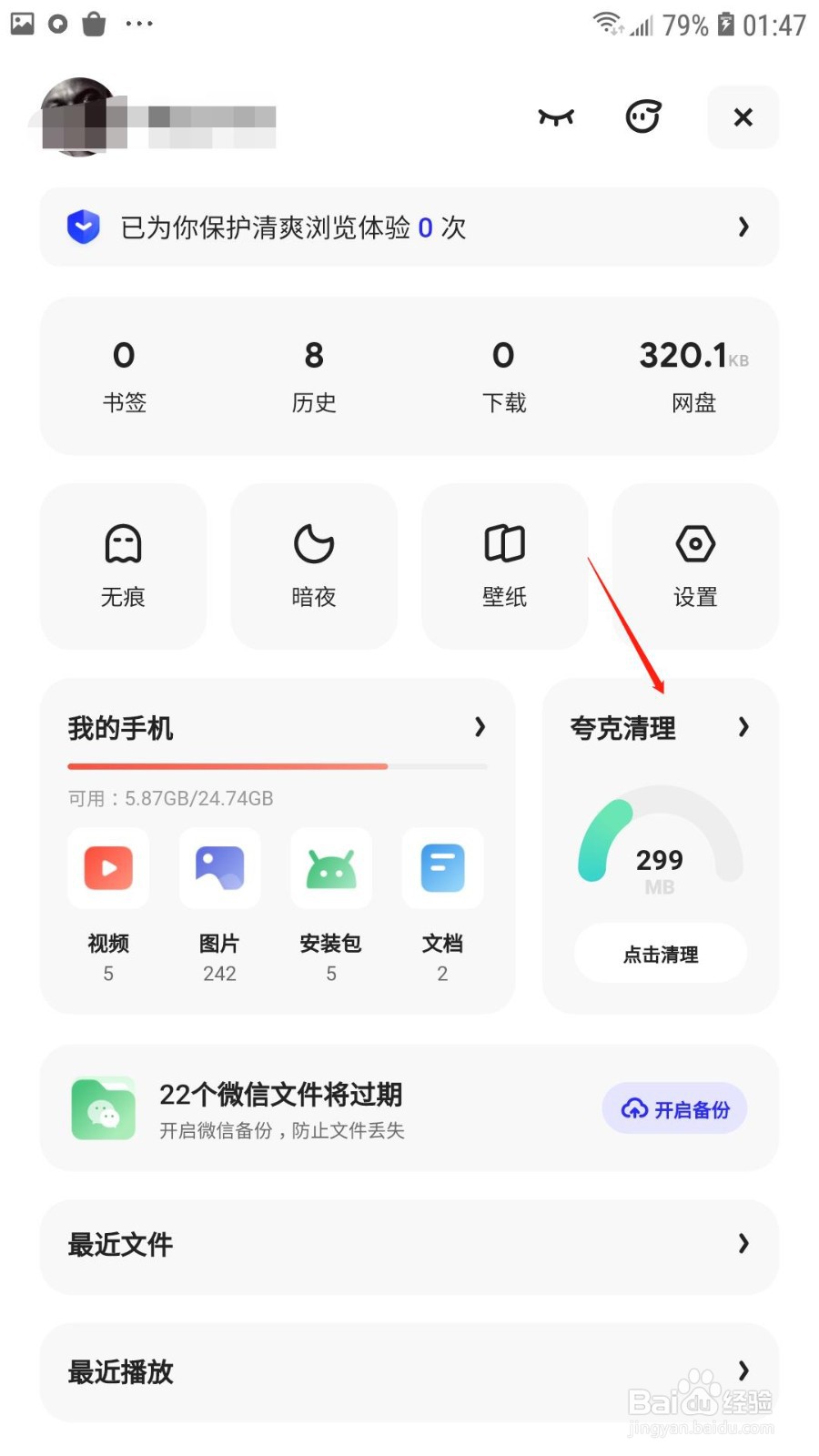Image resolution: width=819 pixels, height=1456 pixels.
Task: Expand 夸克清理 with its chevron
Action: [743, 727]
